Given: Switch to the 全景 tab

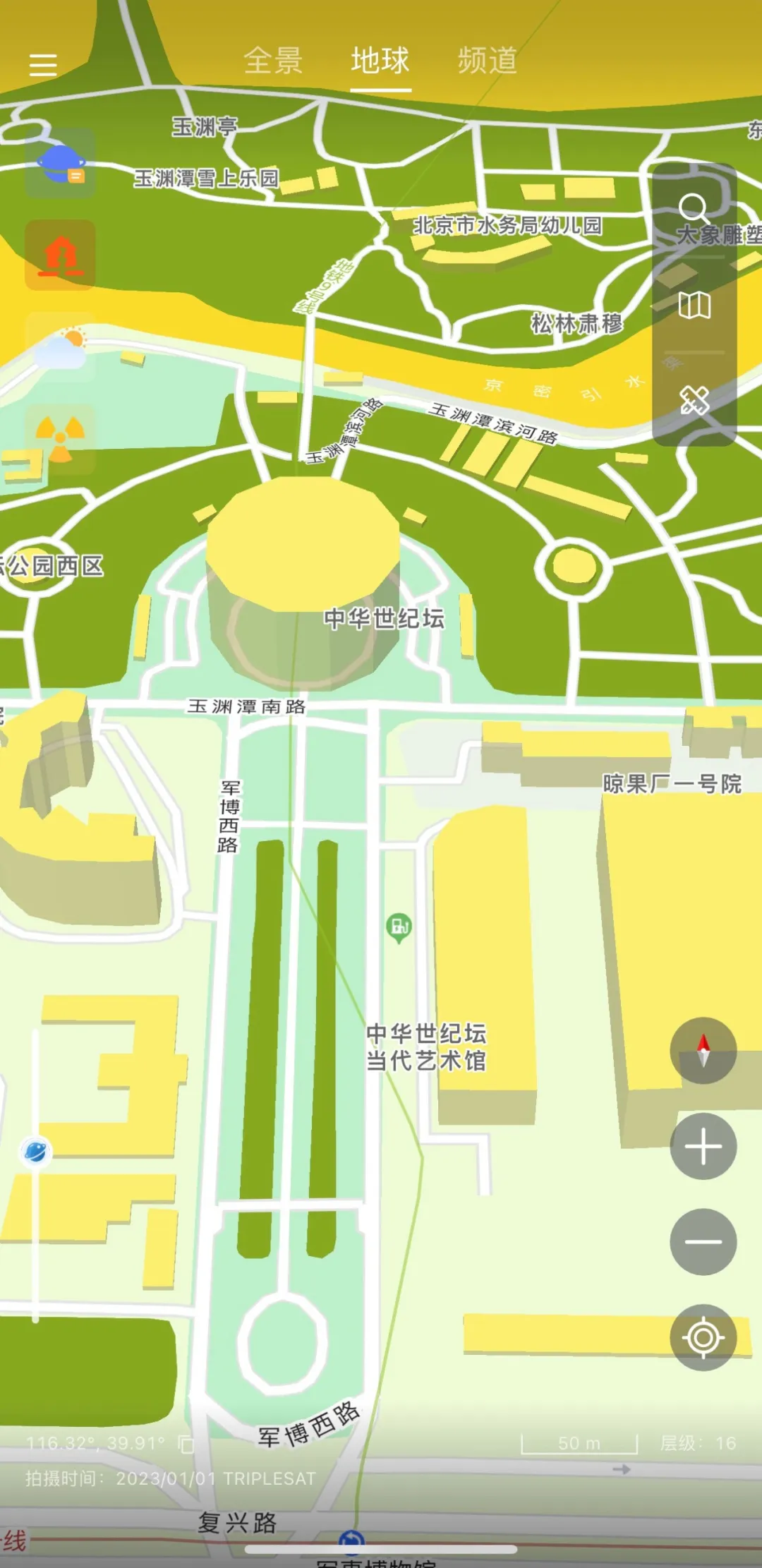Looking at the screenshot, I should [x=273, y=61].
